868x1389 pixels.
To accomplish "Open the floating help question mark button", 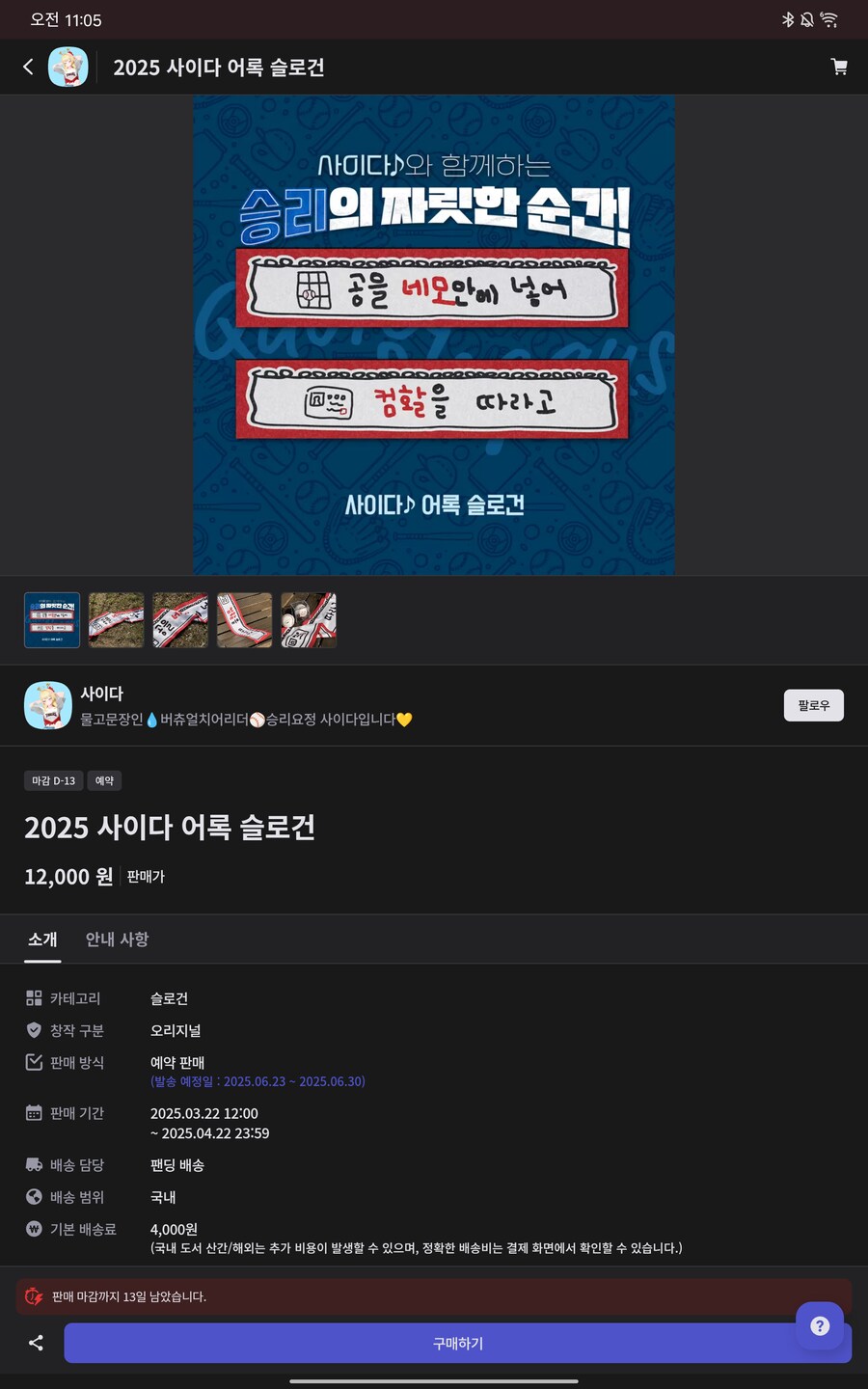I will point(820,1325).
